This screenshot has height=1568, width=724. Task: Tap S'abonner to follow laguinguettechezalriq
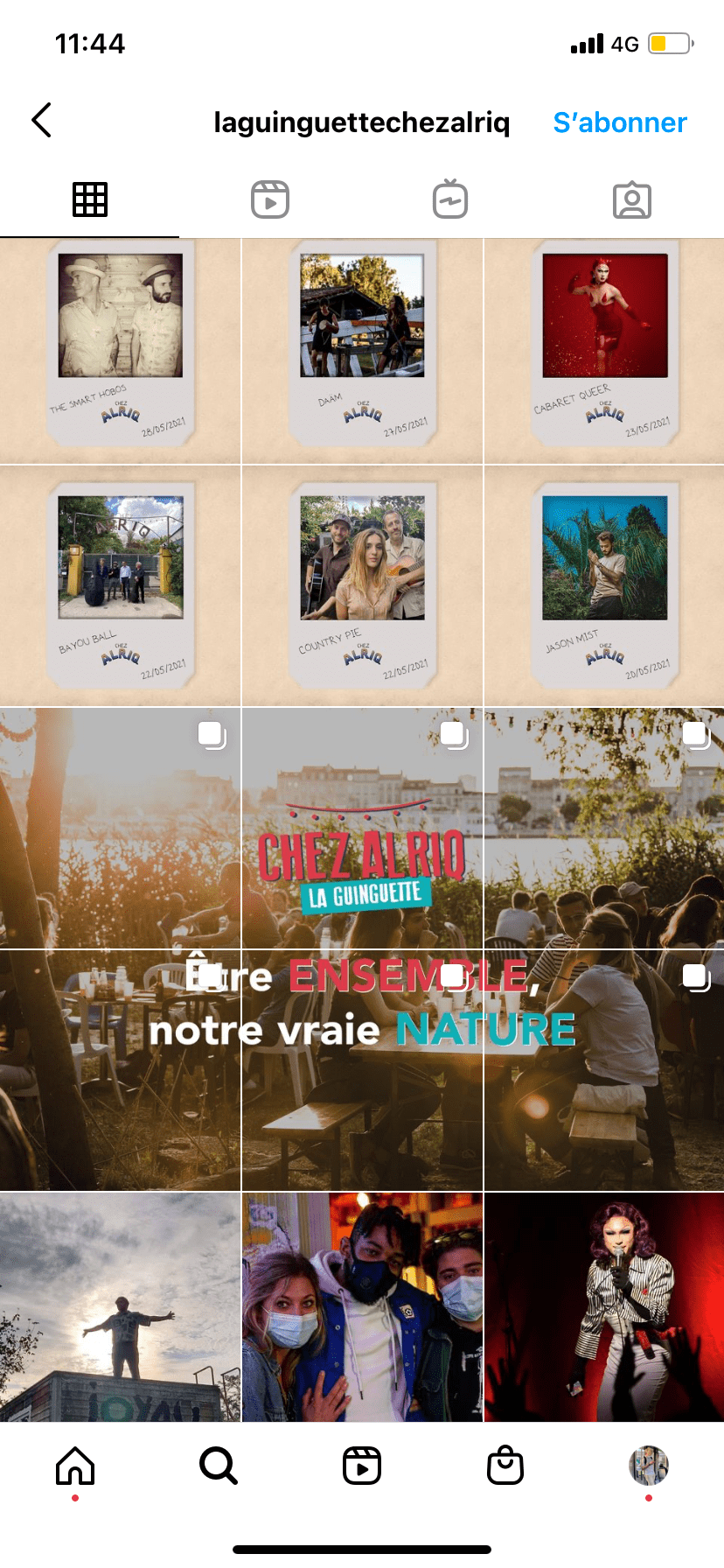[x=620, y=122]
